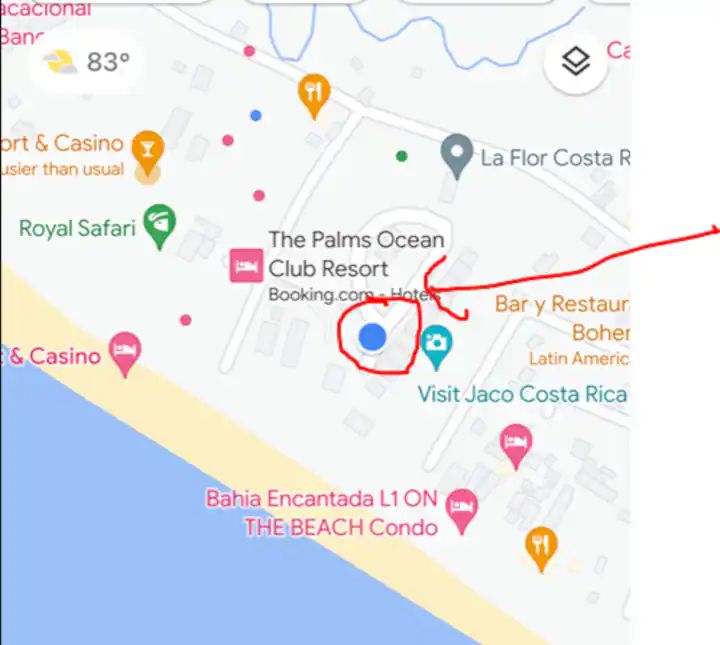
Task: Open Bahia Encantada L1 condo pin
Action: [x=460, y=507]
